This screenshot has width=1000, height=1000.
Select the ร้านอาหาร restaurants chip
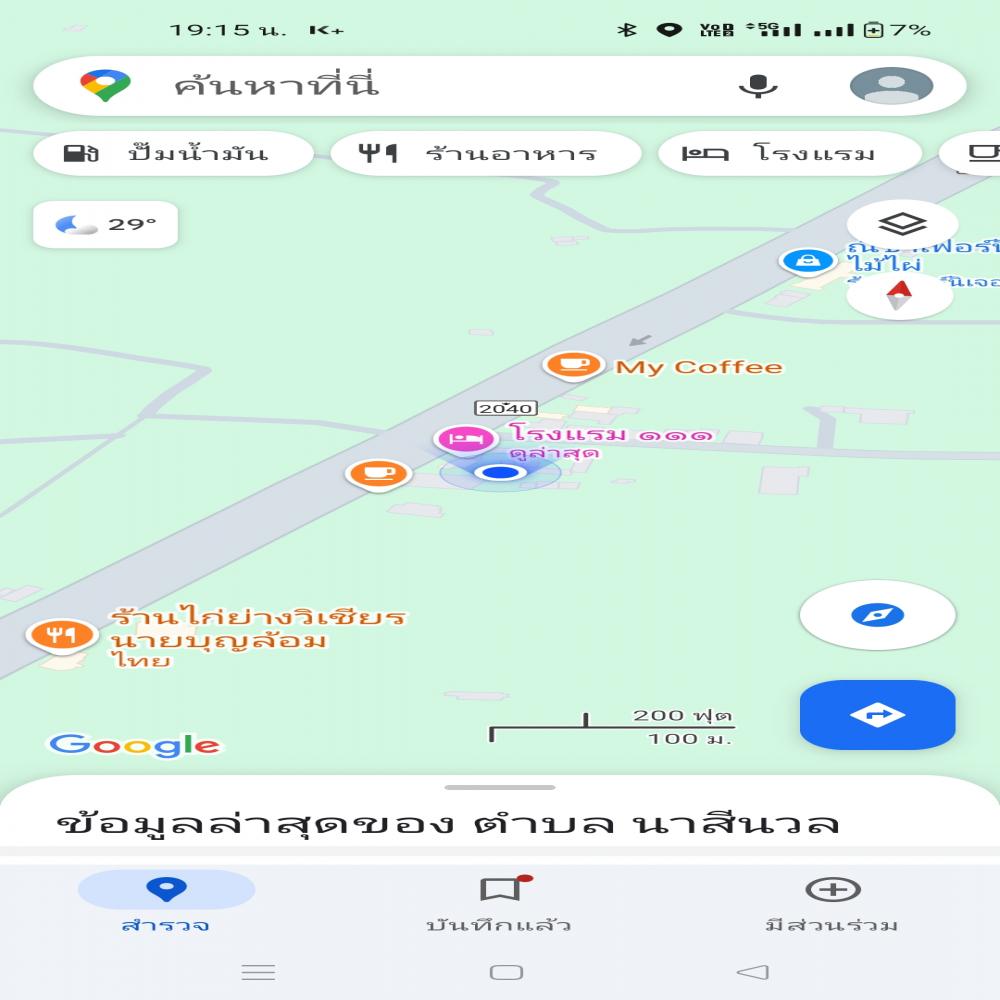click(485, 154)
